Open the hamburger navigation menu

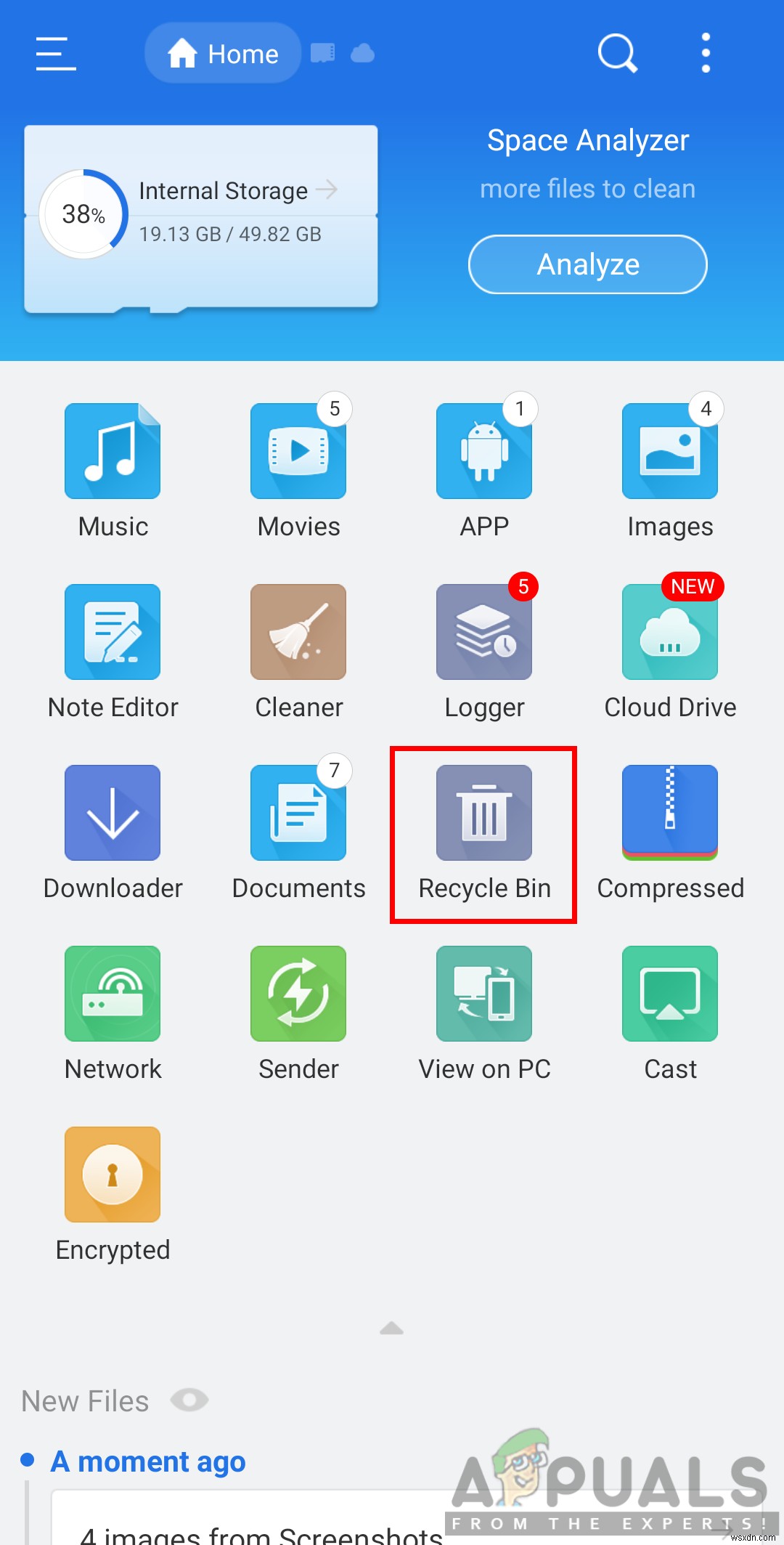click(x=54, y=53)
